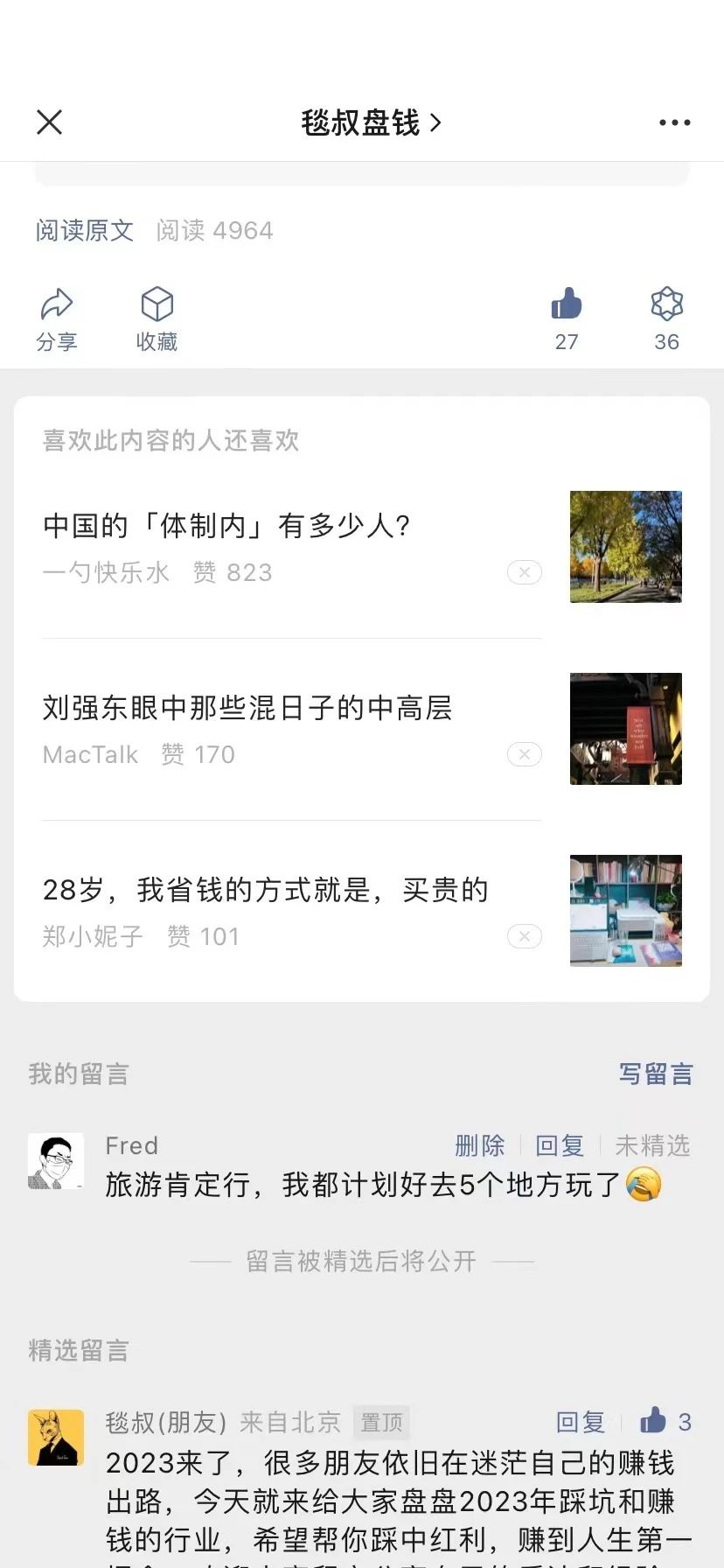724x1568 pixels.
Task: Open article 中国的「体制内」有多少人?
Action: tap(226, 525)
